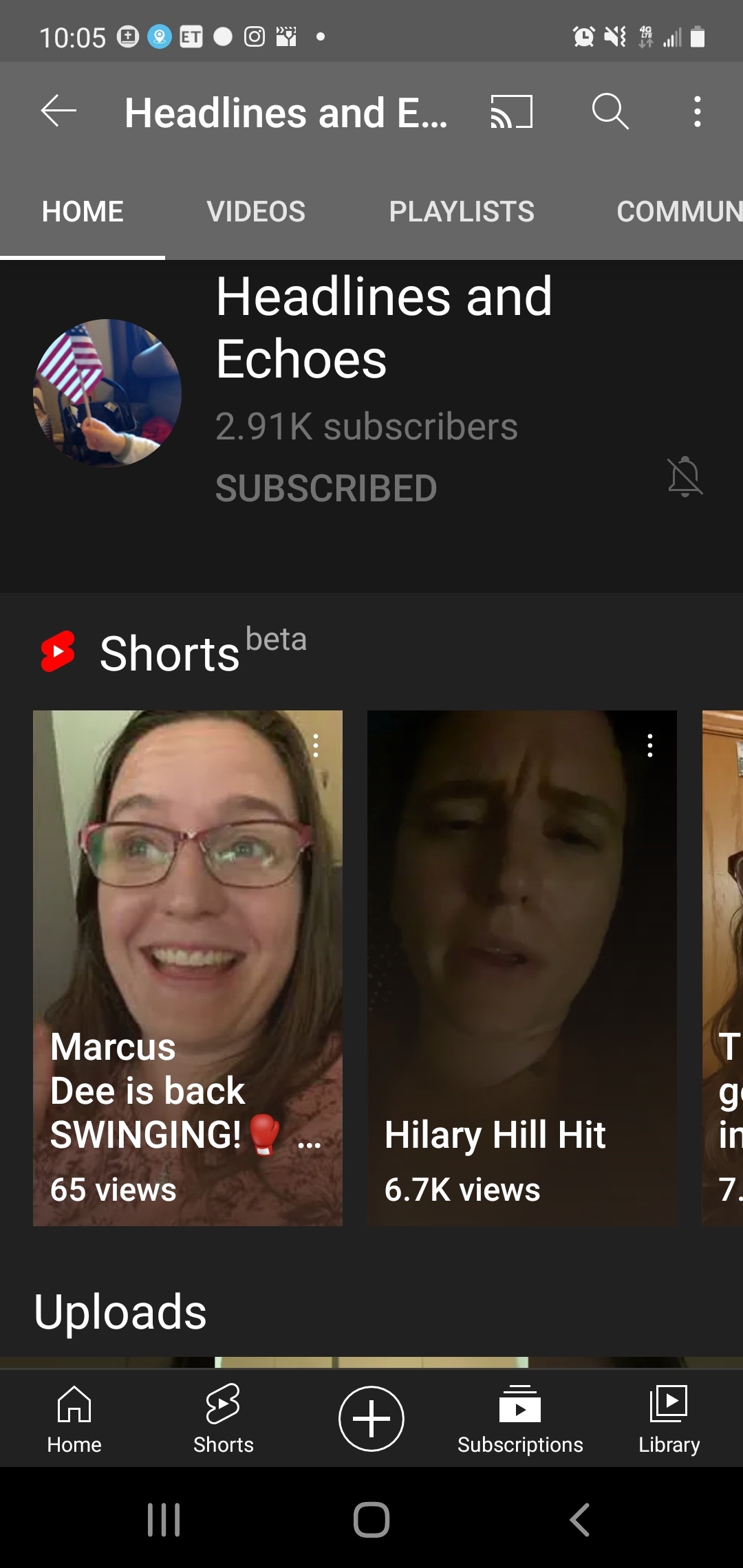
Task: Switch to the Playlists tab
Action: [x=462, y=211]
